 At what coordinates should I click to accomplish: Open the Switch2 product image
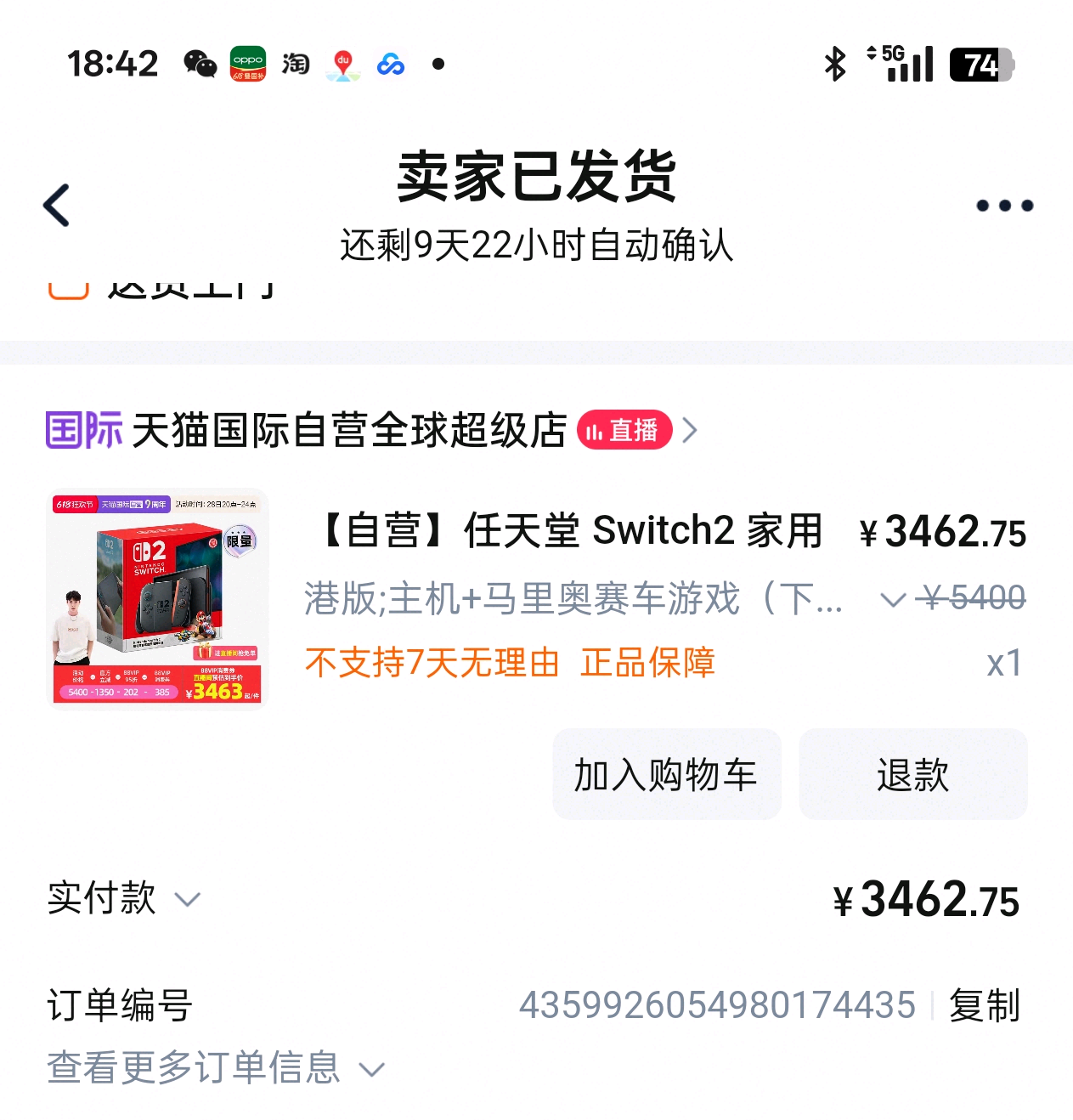[x=158, y=598]
